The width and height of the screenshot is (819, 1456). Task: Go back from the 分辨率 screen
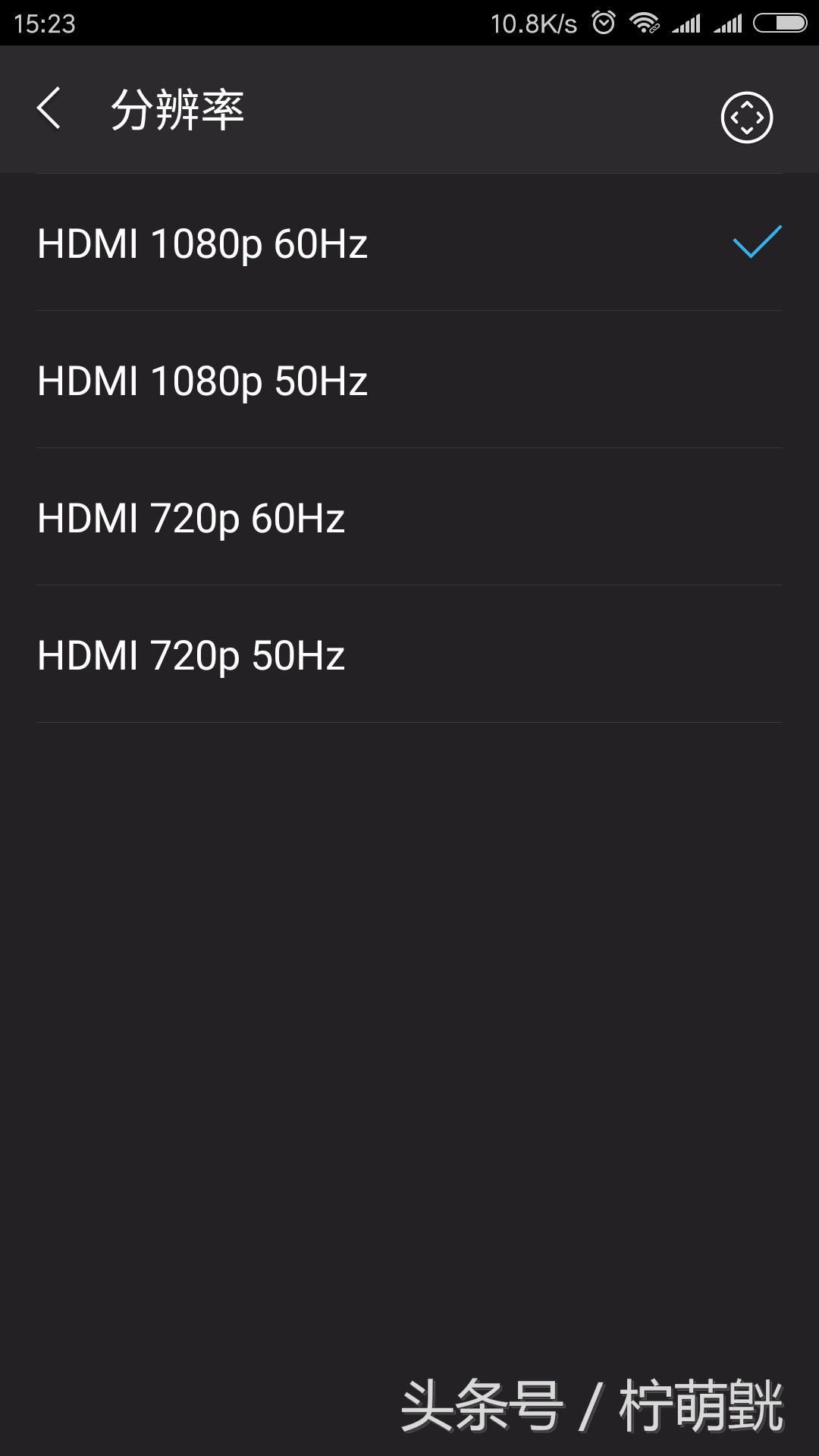coord(49,108)
